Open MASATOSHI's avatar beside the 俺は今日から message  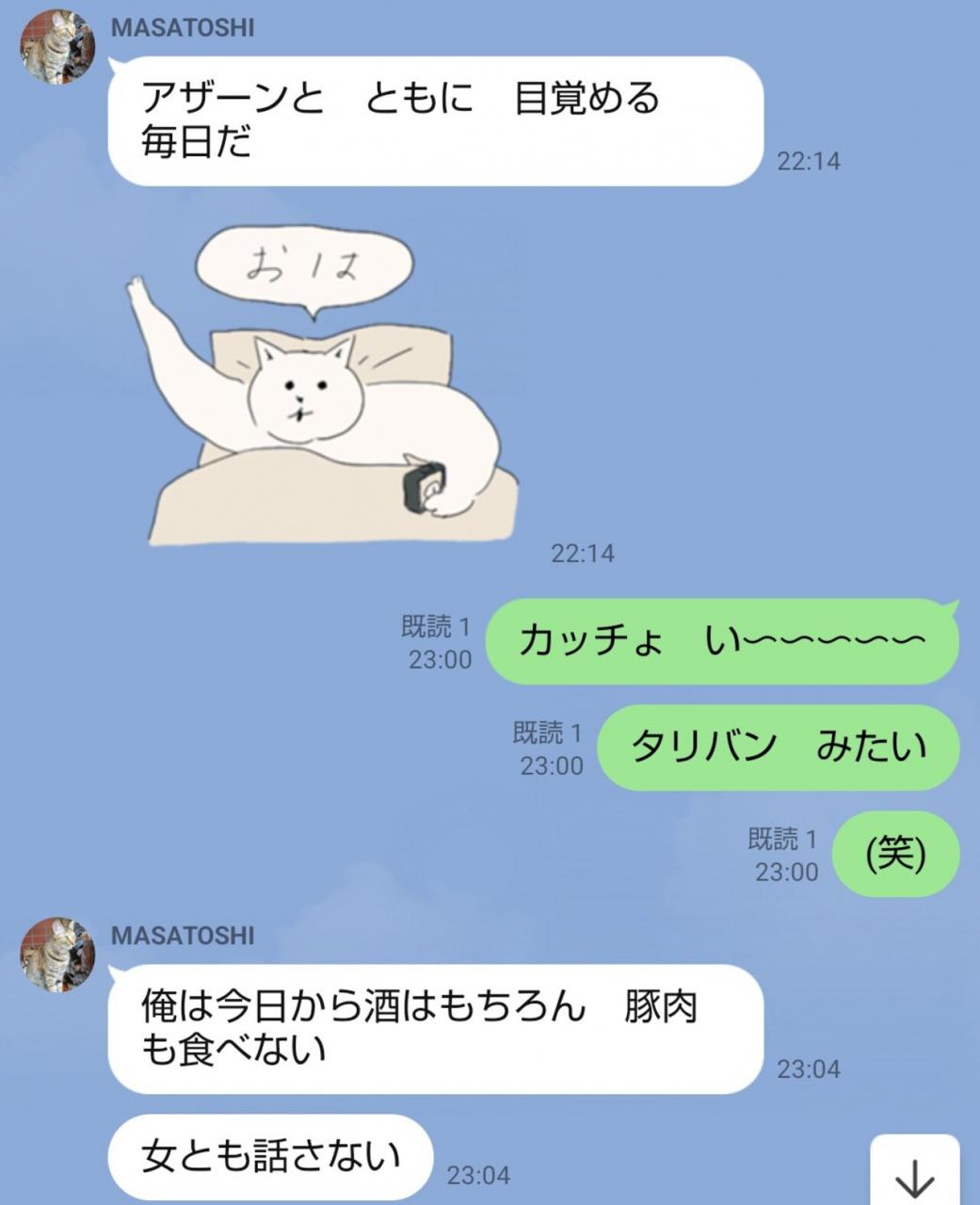57,955
